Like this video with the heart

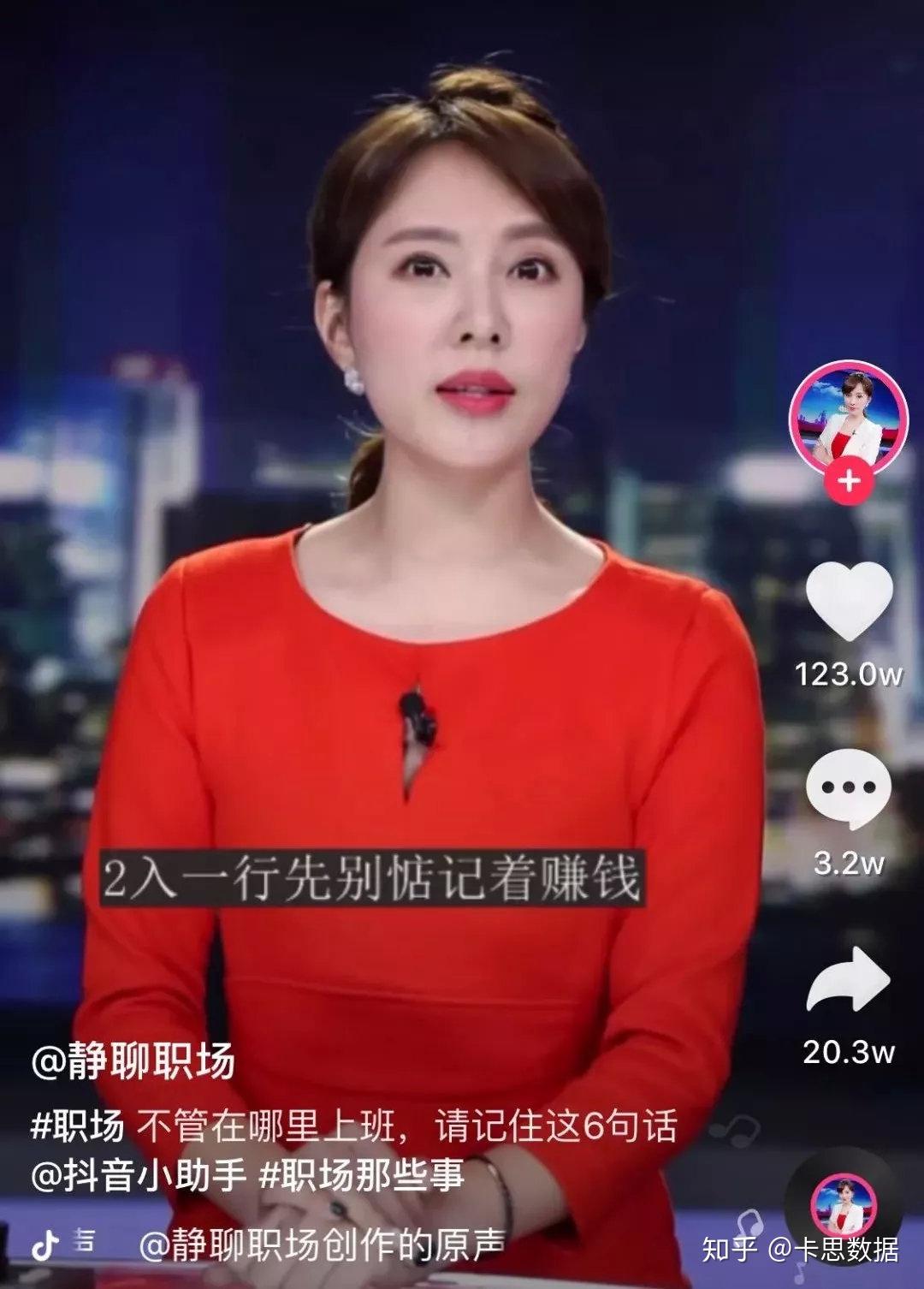[x=849, y=601]
